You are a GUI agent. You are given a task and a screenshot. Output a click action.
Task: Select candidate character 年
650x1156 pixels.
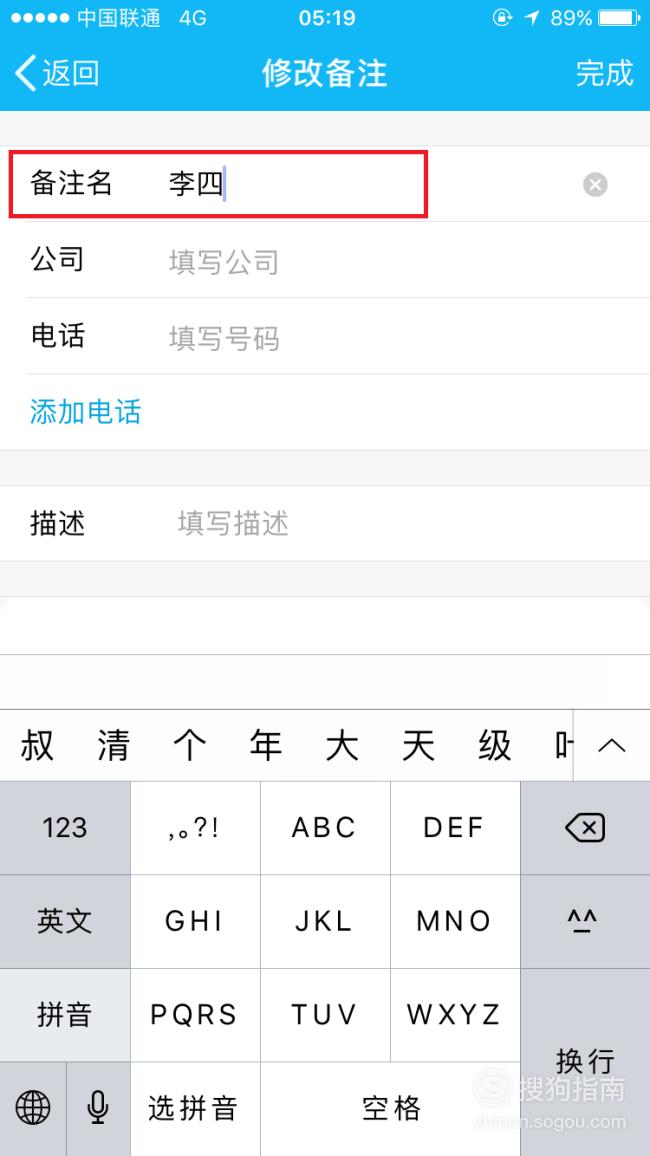265,745
